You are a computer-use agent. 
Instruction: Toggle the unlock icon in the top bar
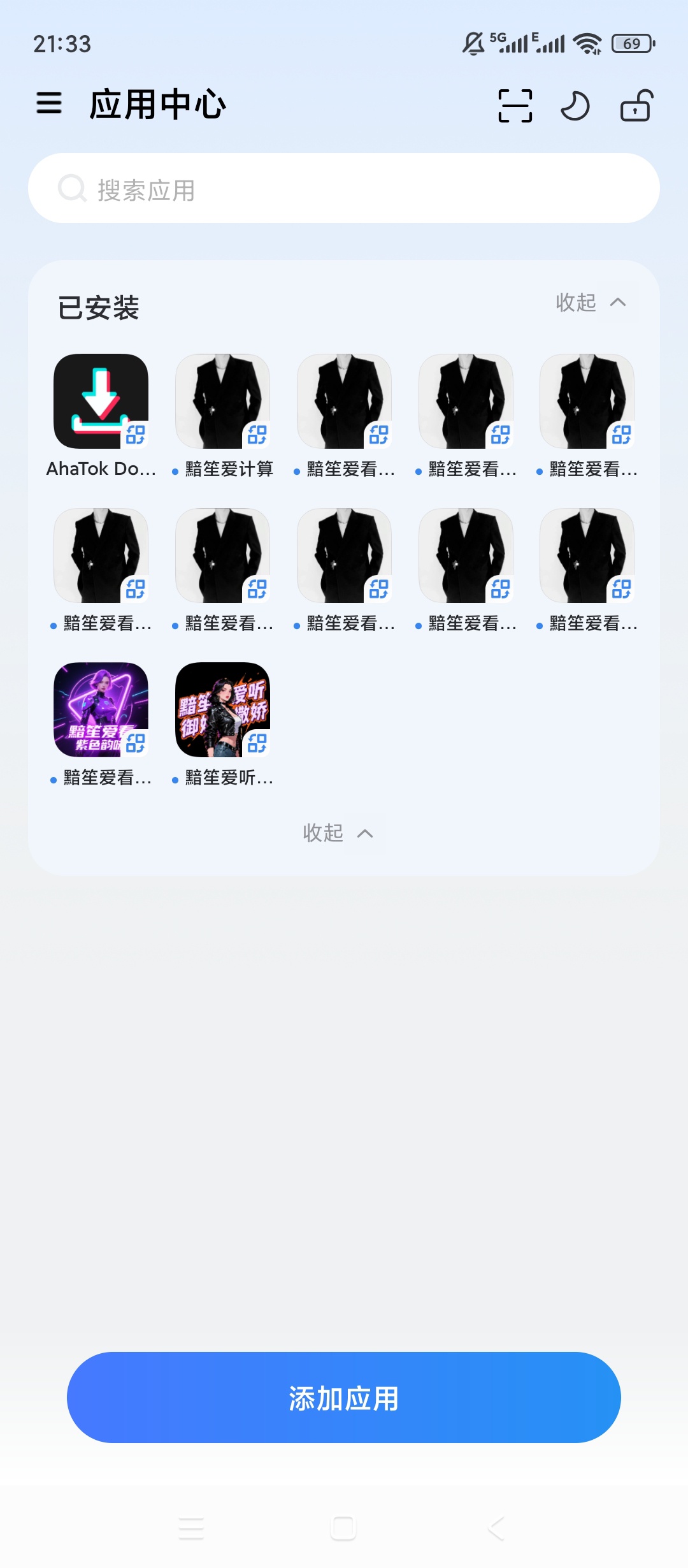(x=636, y=106)
